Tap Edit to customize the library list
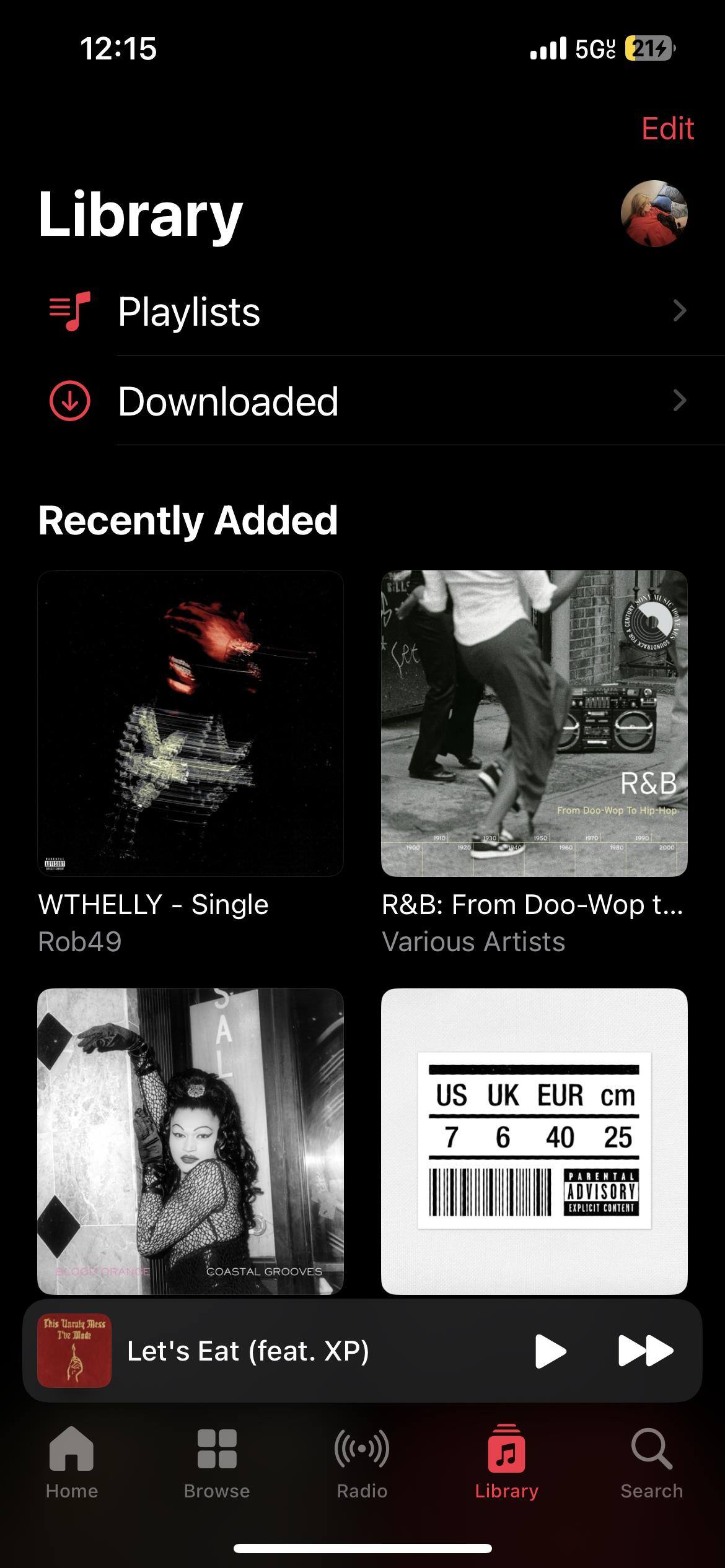Image resolution: width=725 pixels, height=1568 pixels. pos(667,129)
